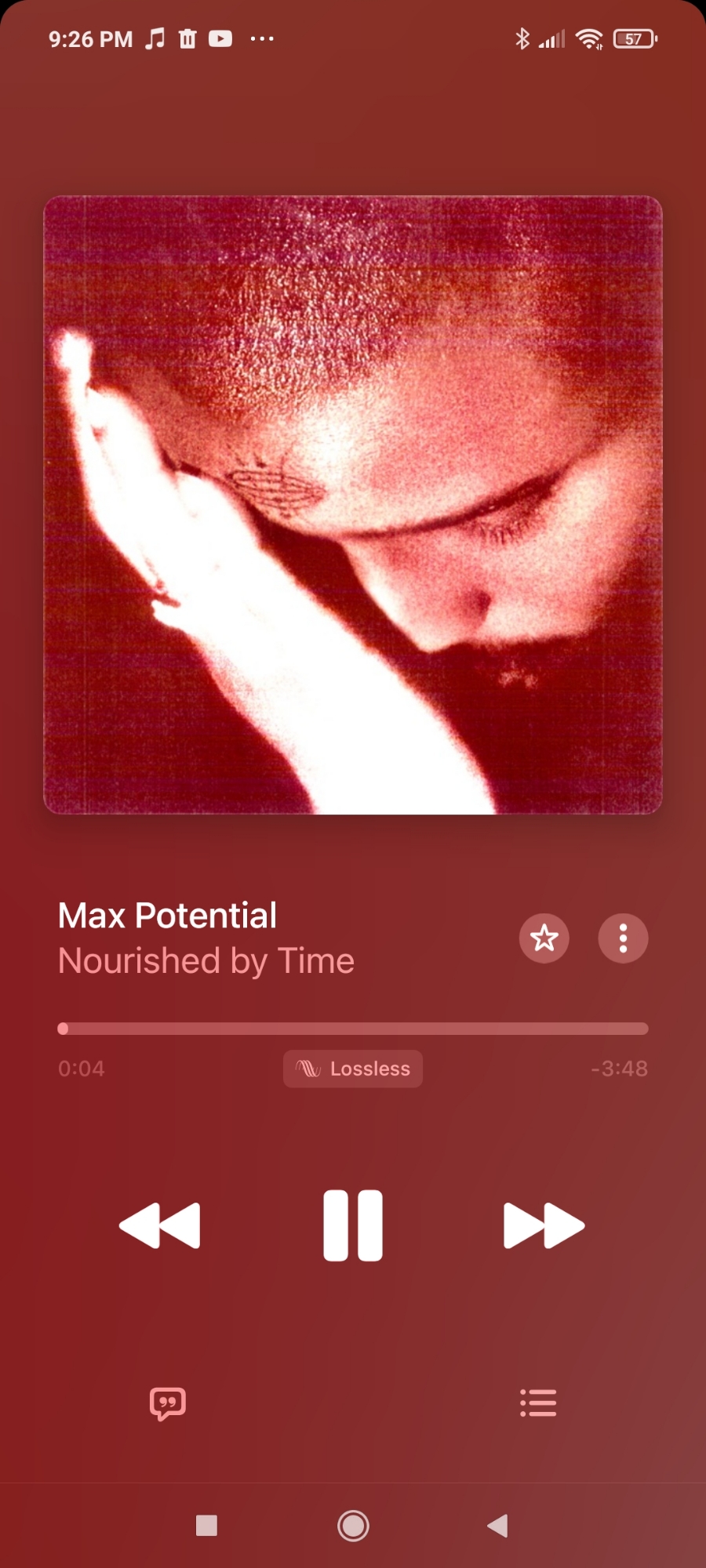The width and height of the screenshot is (706, 1568).
Task: Favorite the song with the star icon
Action: click(544, 938)
